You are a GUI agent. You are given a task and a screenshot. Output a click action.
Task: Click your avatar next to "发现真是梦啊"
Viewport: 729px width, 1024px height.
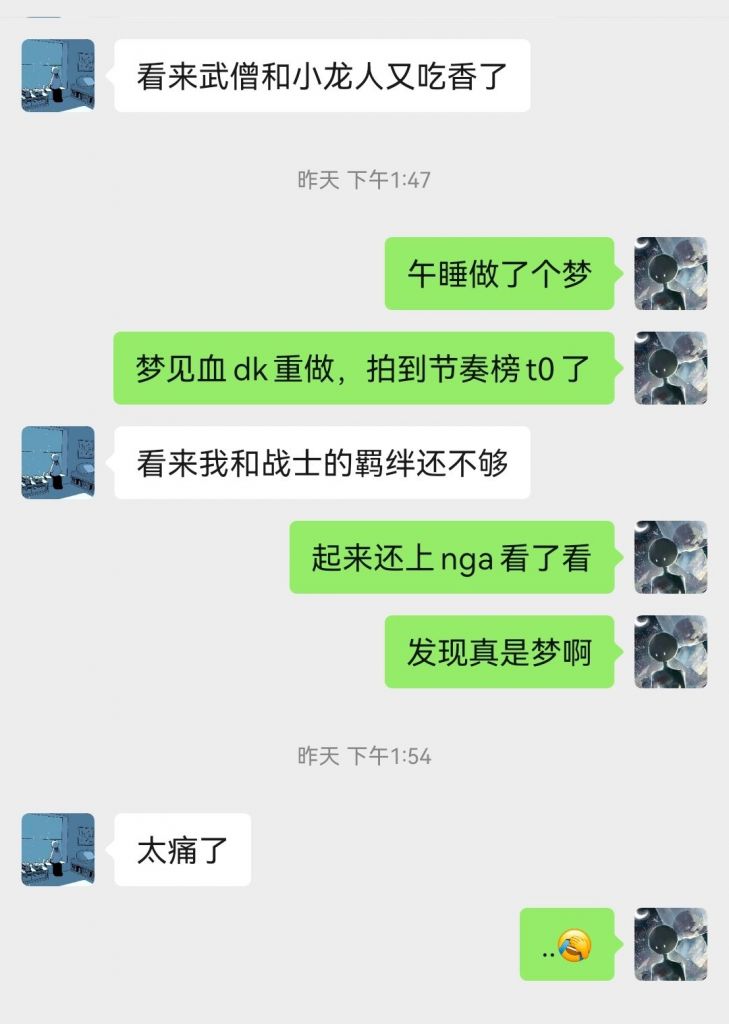point(670,653)
